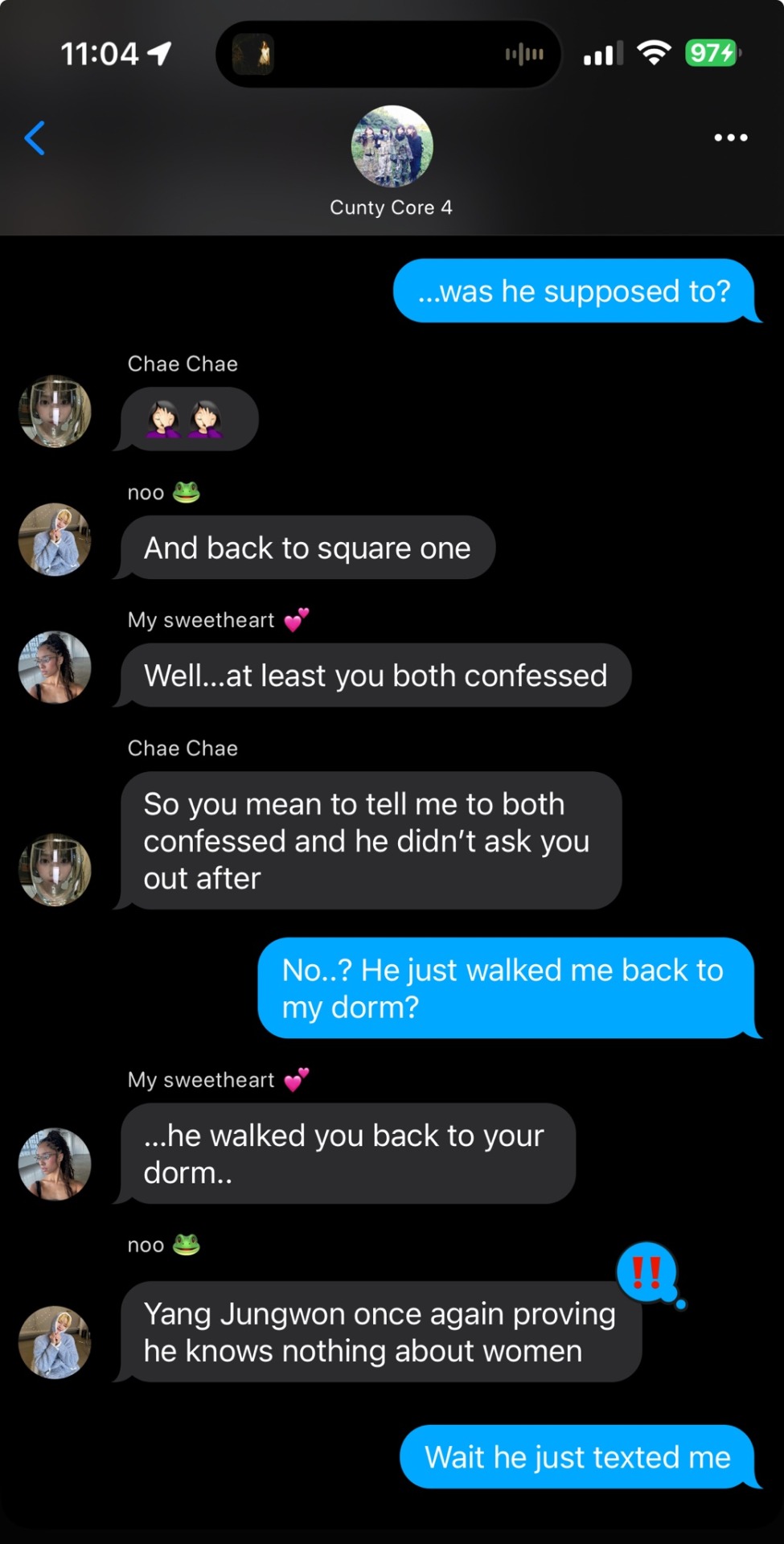Open My sweetheart's avatar by "...he walked you back"
Viewport: 784px width, 1544px height.
pos(55,1164)
